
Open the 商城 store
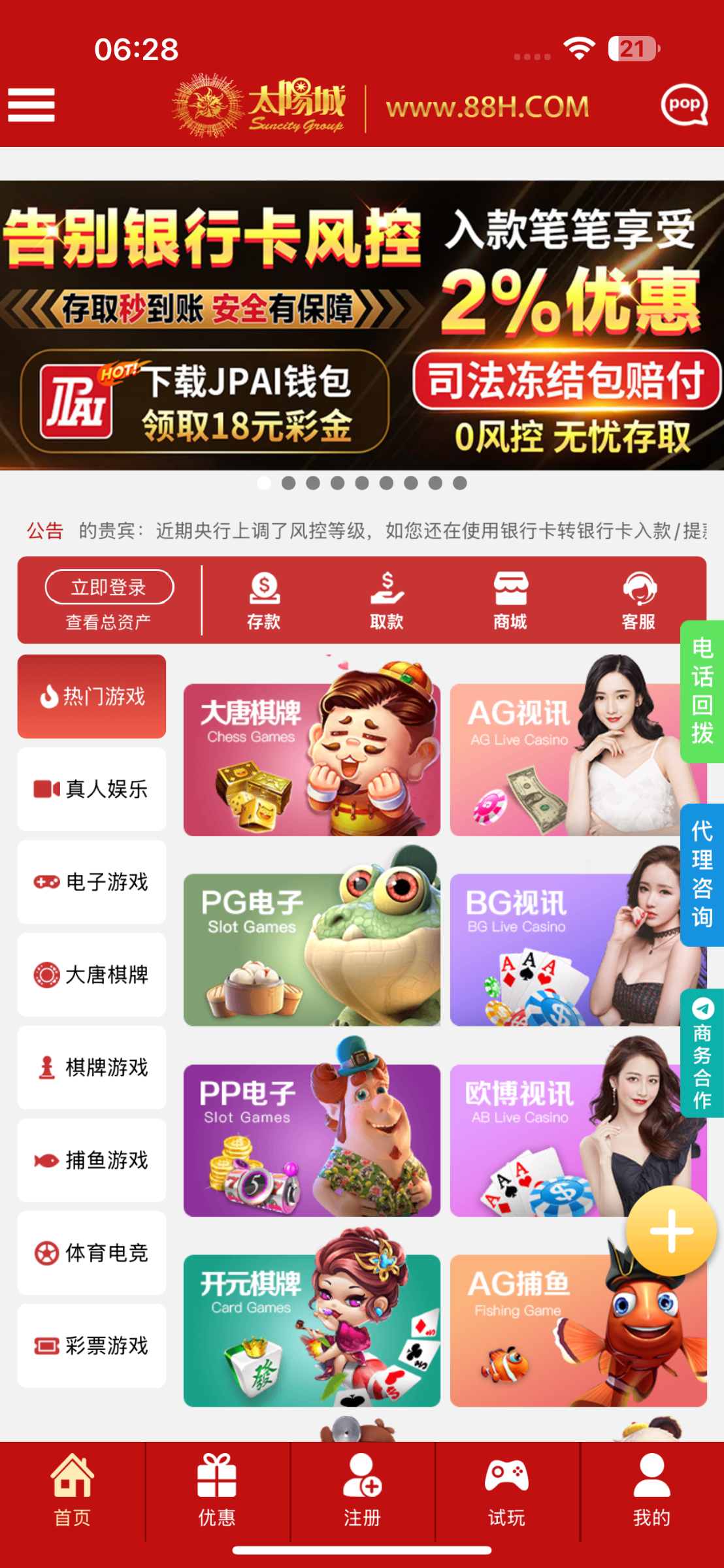510,600
